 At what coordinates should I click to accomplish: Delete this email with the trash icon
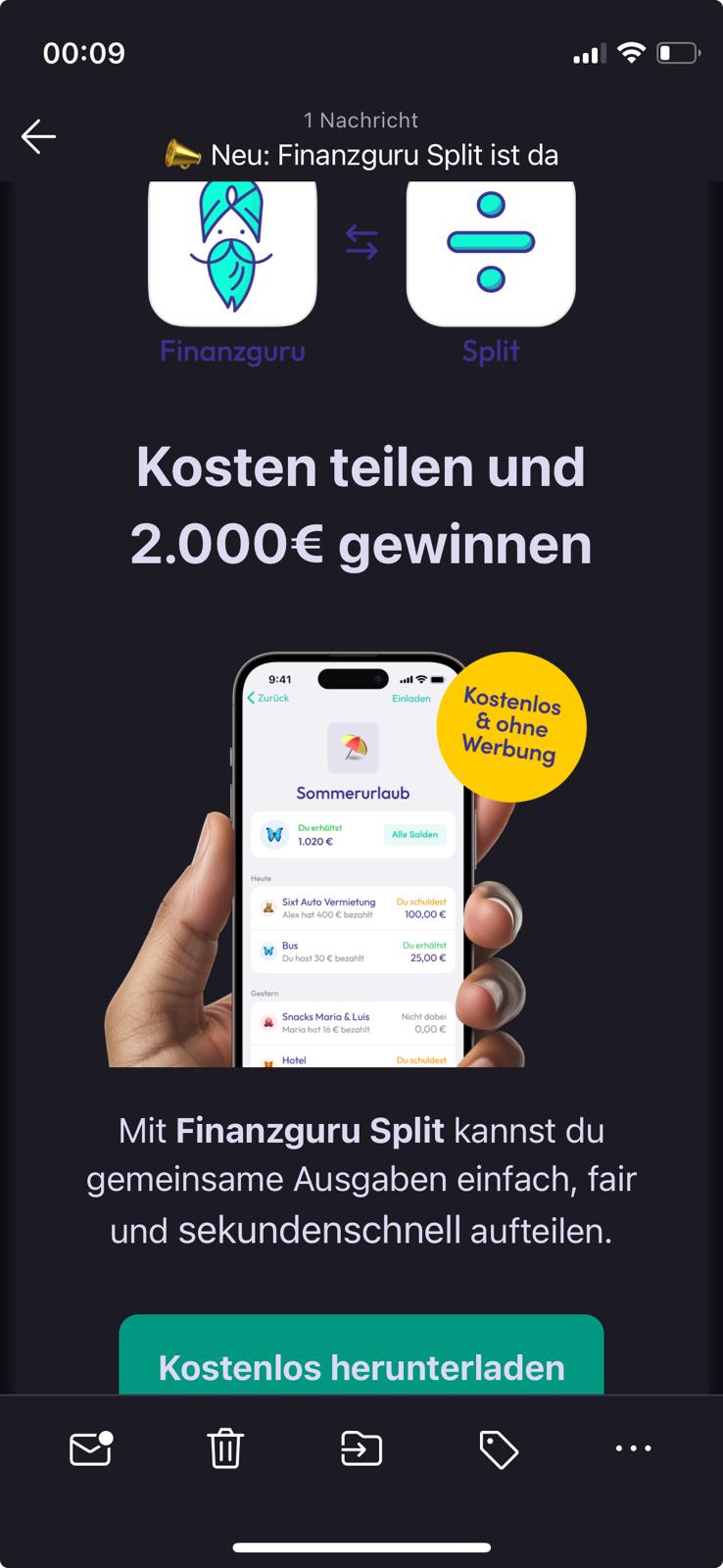coord(225,1448)
